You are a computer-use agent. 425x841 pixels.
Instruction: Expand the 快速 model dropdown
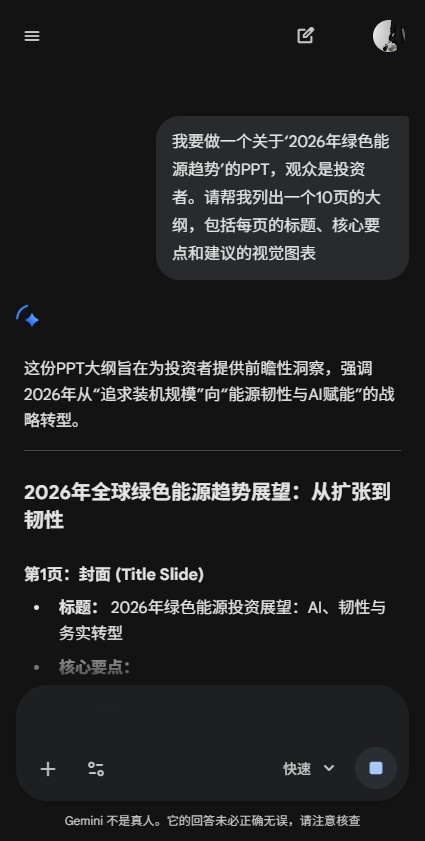(x=309, y=769)
